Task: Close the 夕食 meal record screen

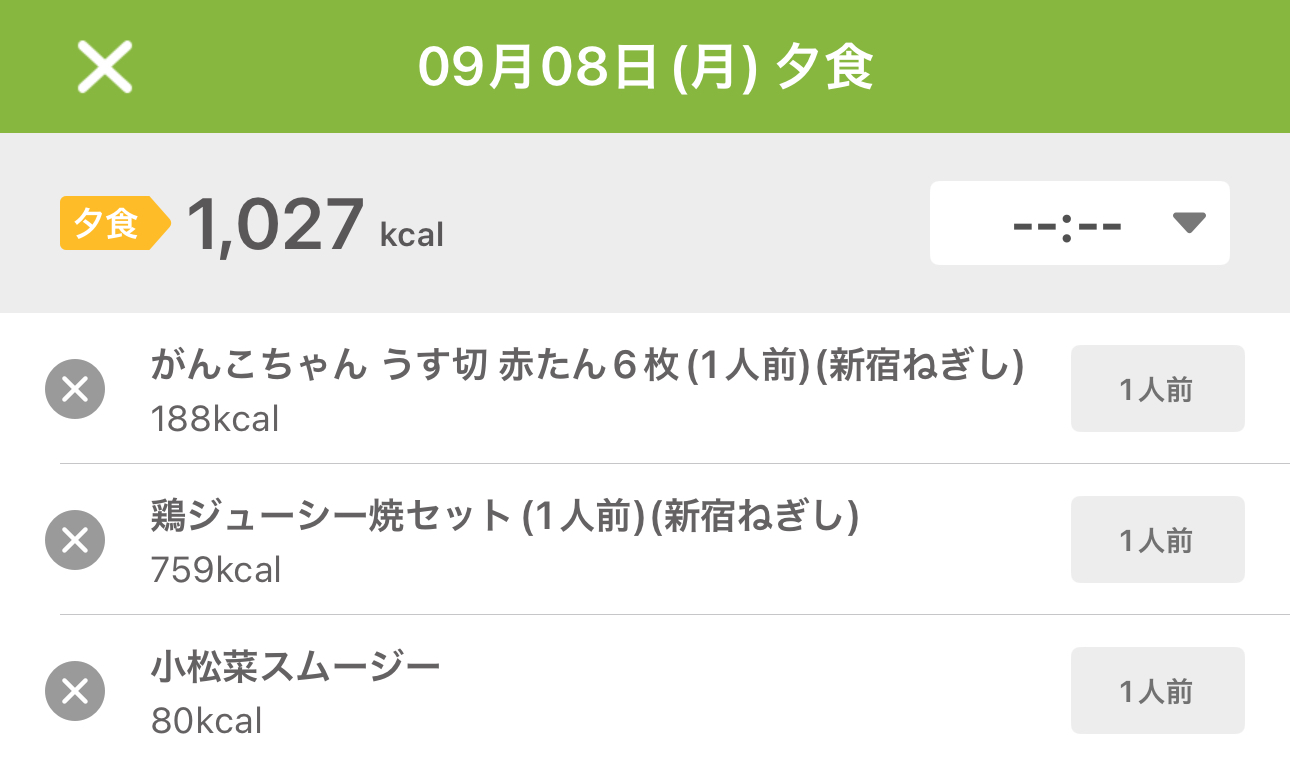Action: [105, 67]
